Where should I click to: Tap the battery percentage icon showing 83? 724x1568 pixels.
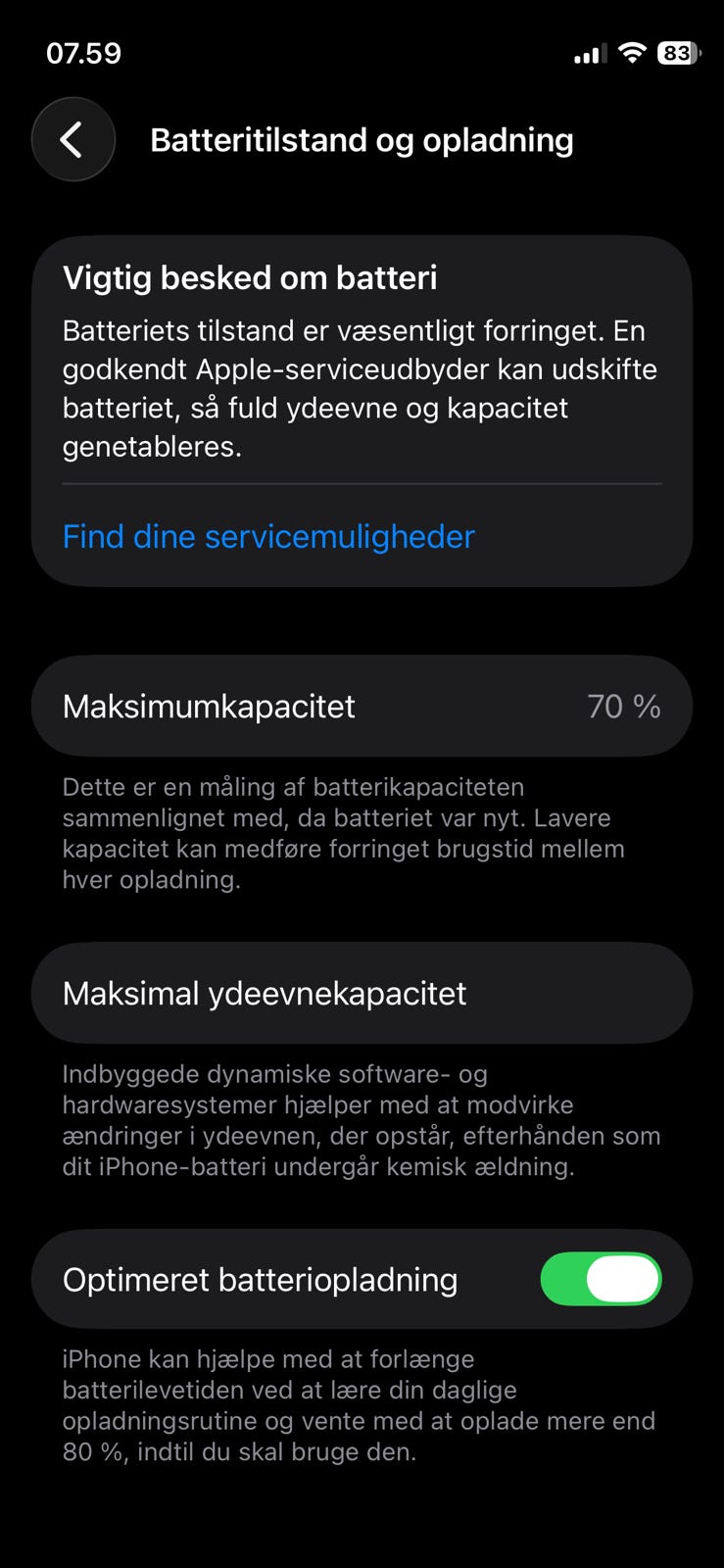point(676,54)
